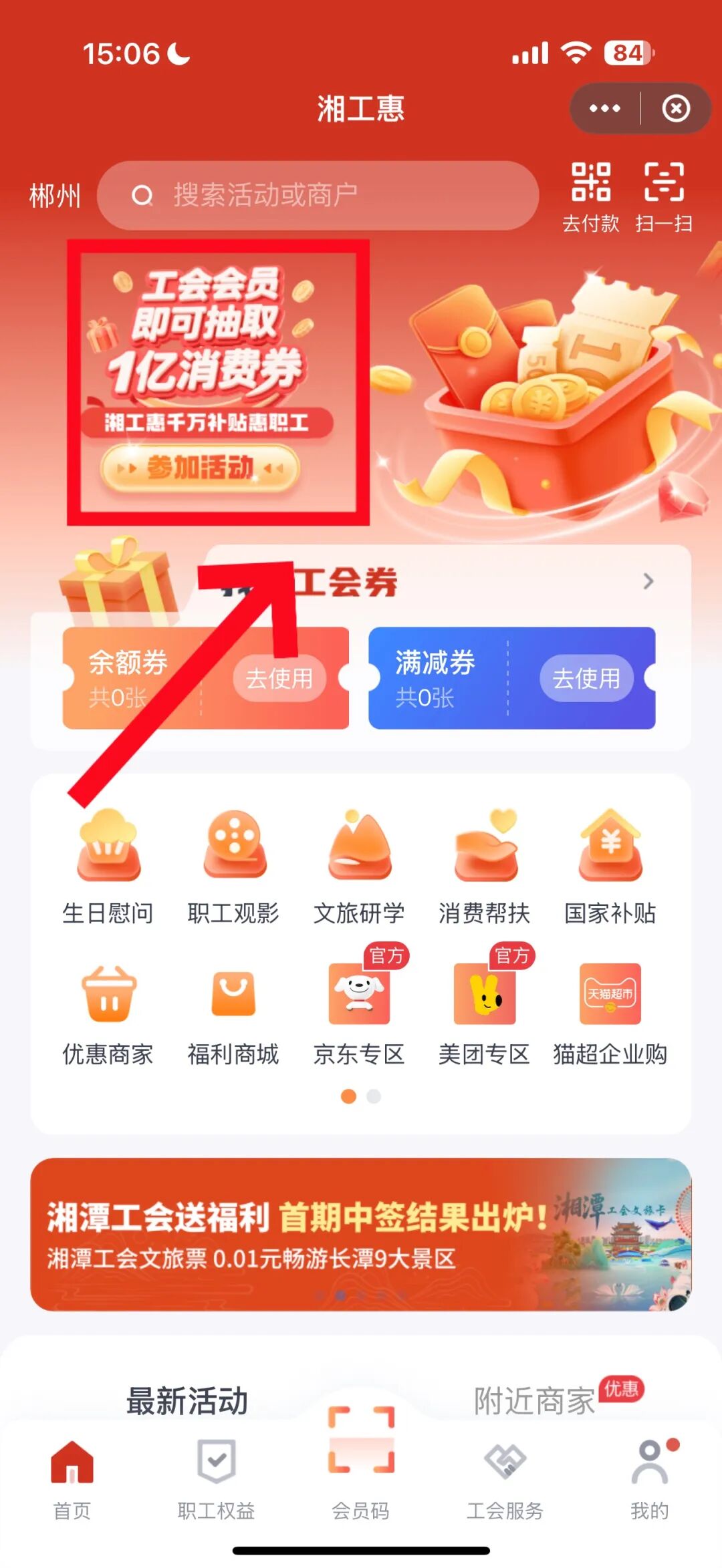Expand the 工会券 section chevron
Viewport: 722px width, 1568px height.
tap(647, 581)
